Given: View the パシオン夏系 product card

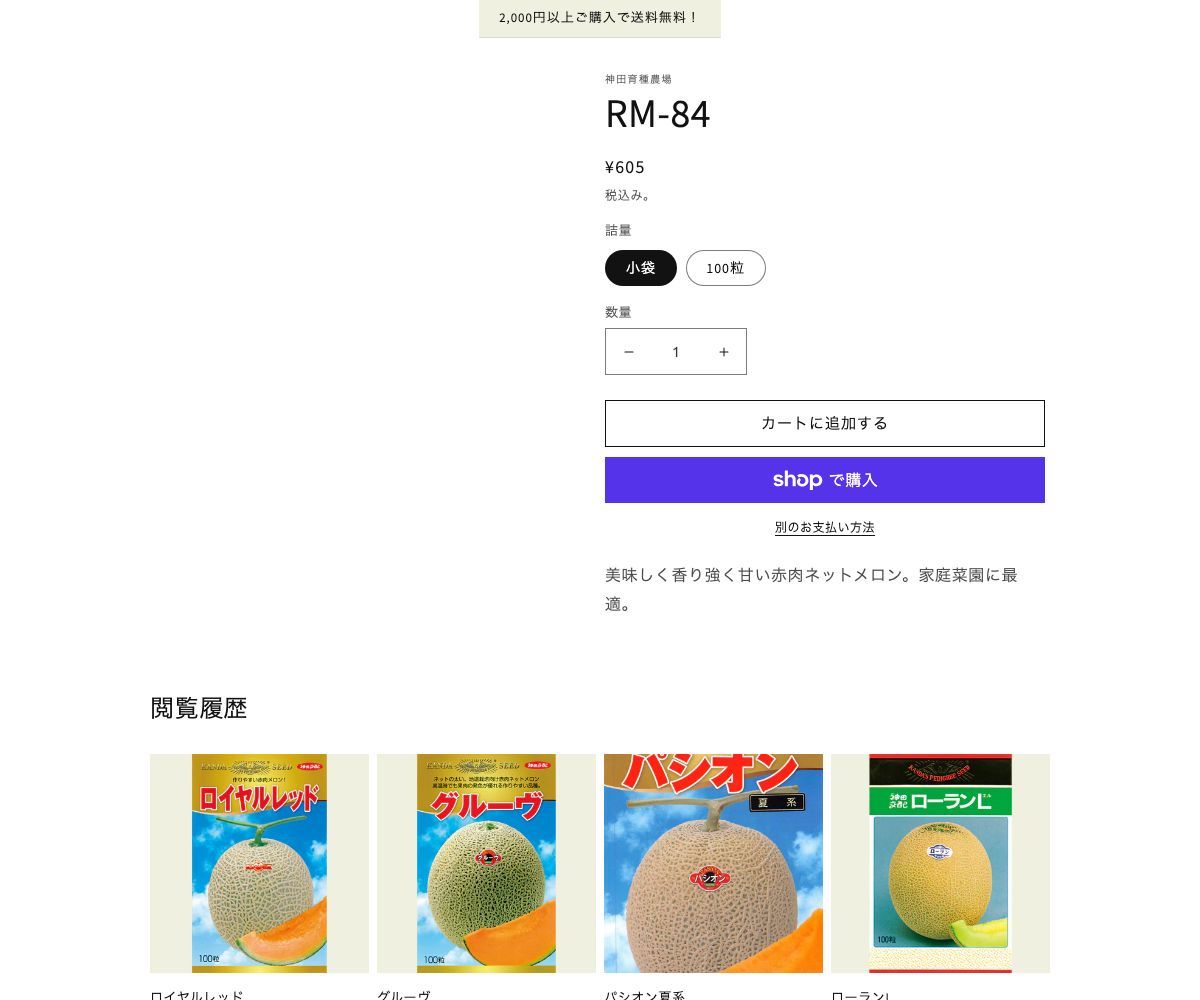Looking at the screenshot, I should point(713,863).
